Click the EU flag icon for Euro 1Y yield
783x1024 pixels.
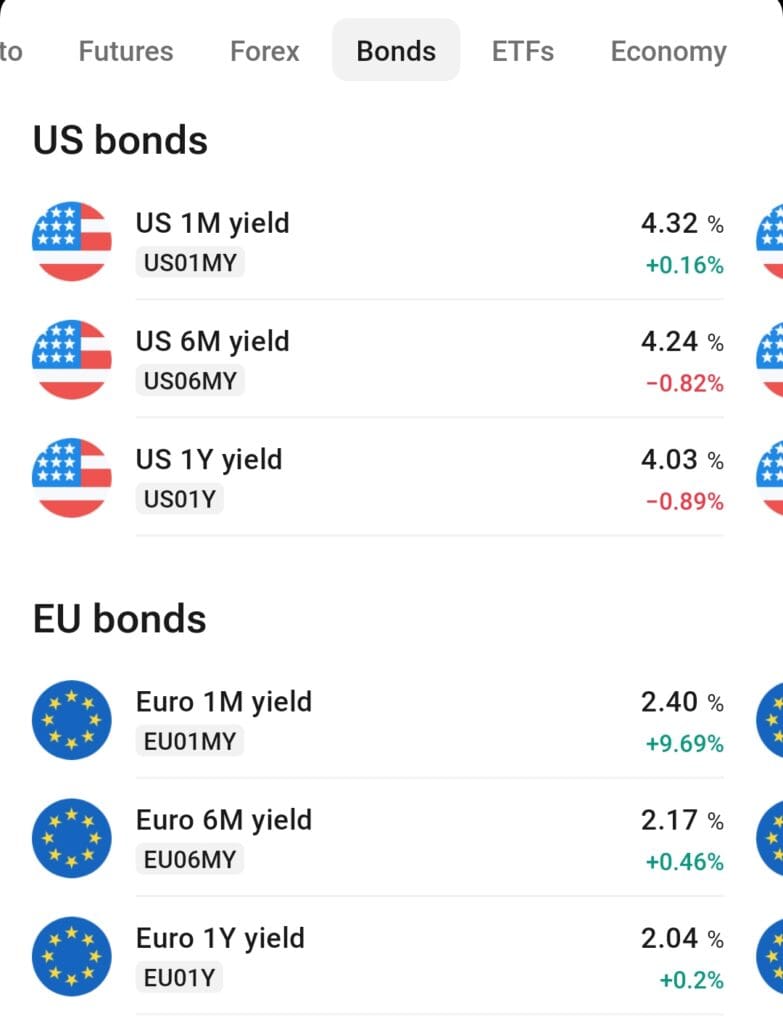71,955
